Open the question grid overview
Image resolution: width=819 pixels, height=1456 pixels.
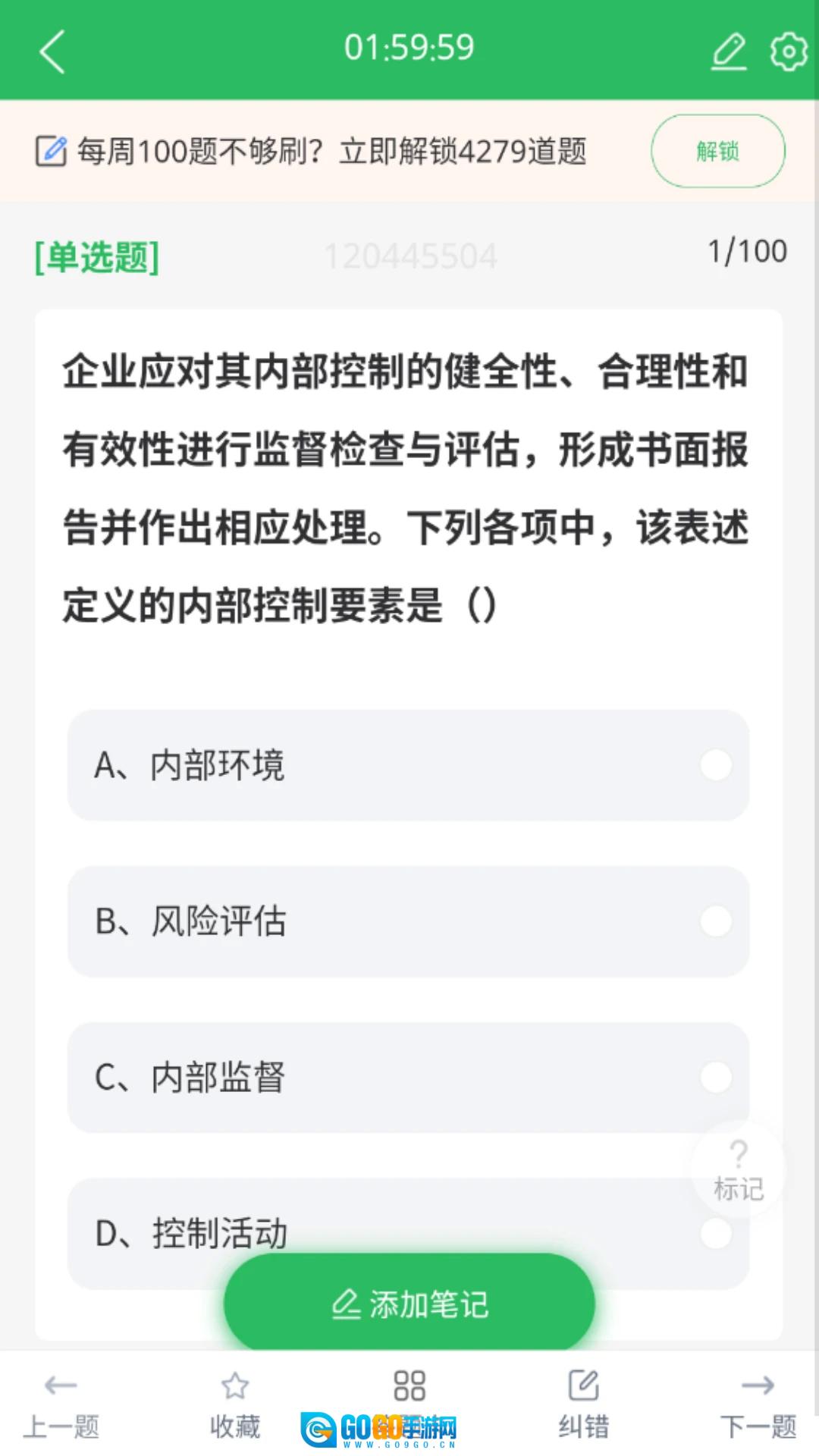pyautogui.click(x=409, y=1386)
